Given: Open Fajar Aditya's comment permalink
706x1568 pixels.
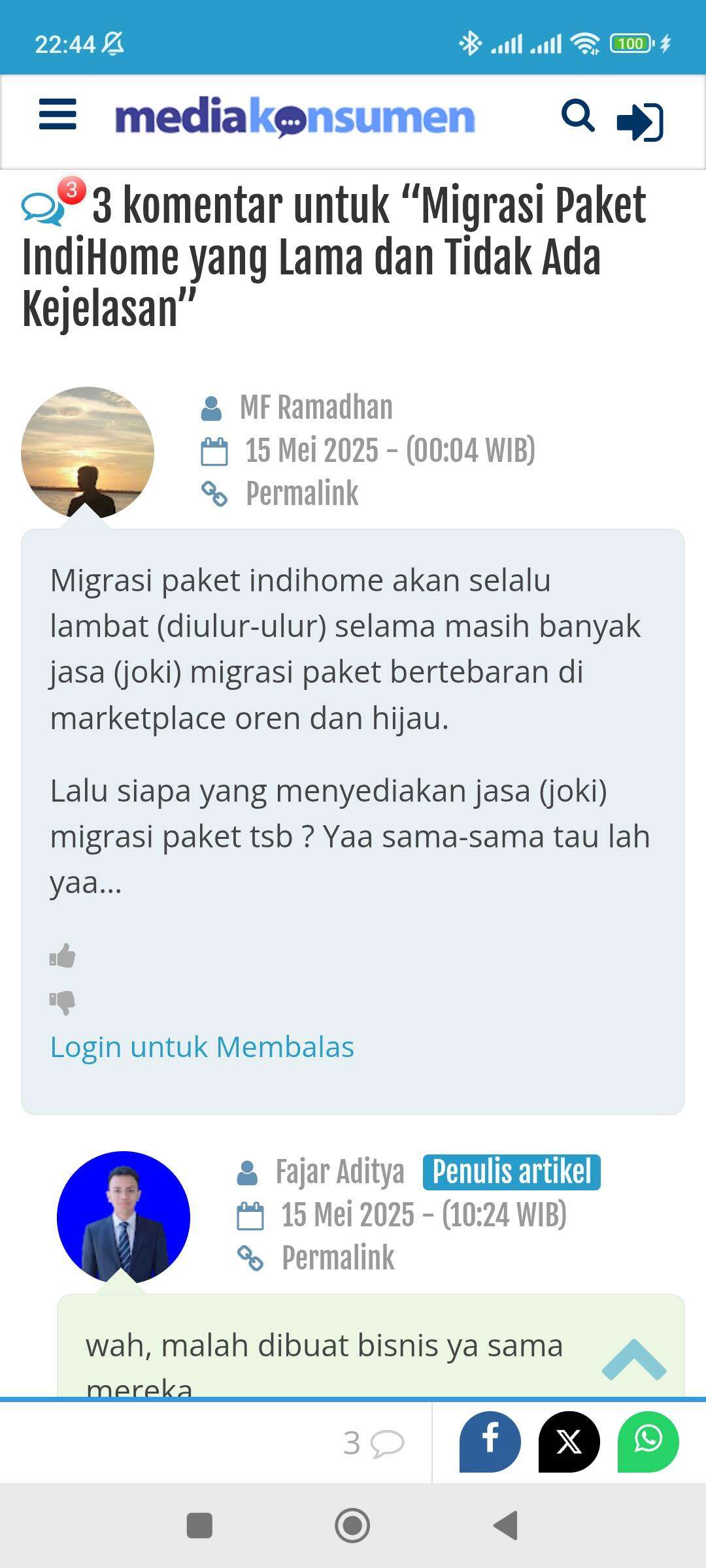Looking at the screenshot, I should point(338,1258).
